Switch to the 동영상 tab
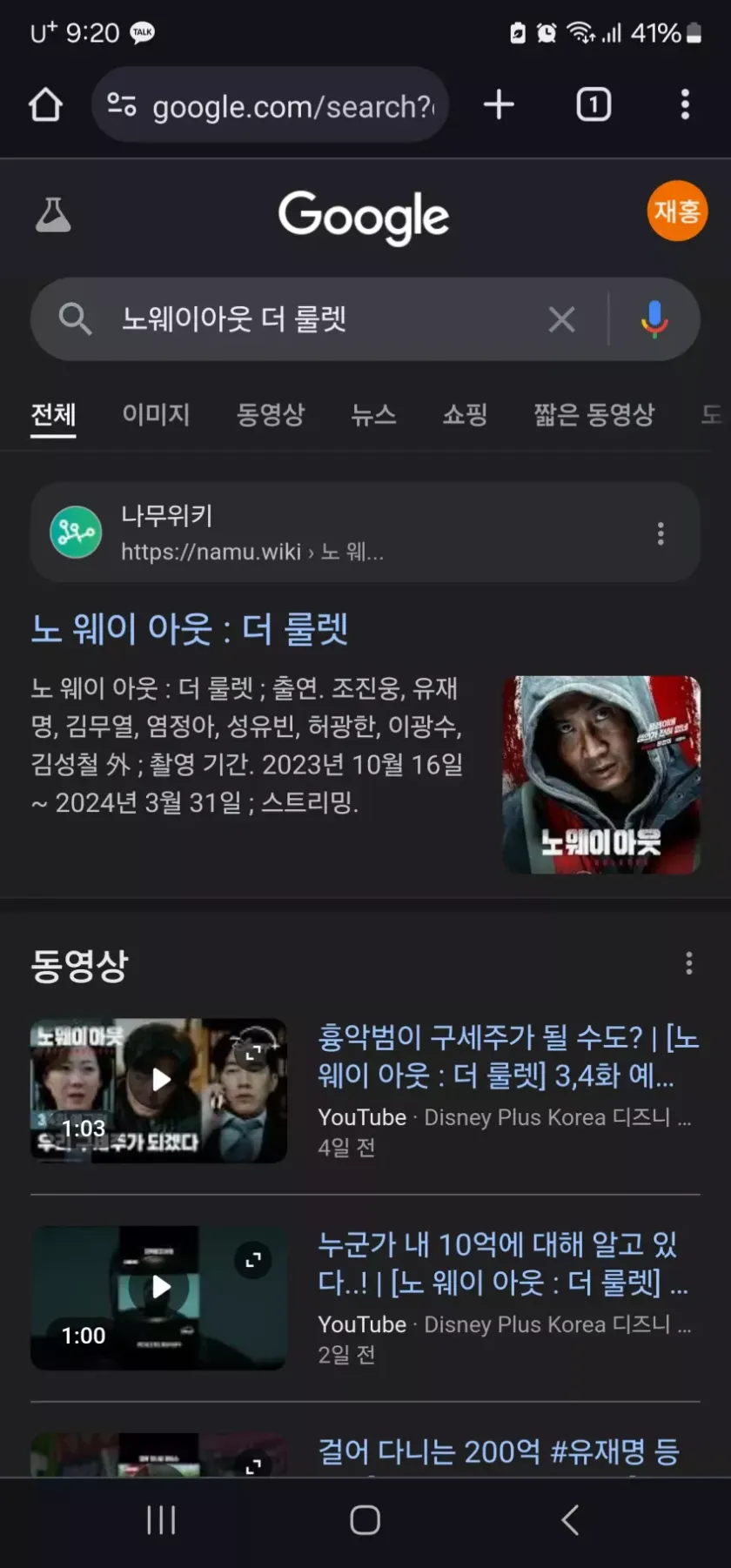This screenshot has height=1568, width=731. click(x=271, y=414)
